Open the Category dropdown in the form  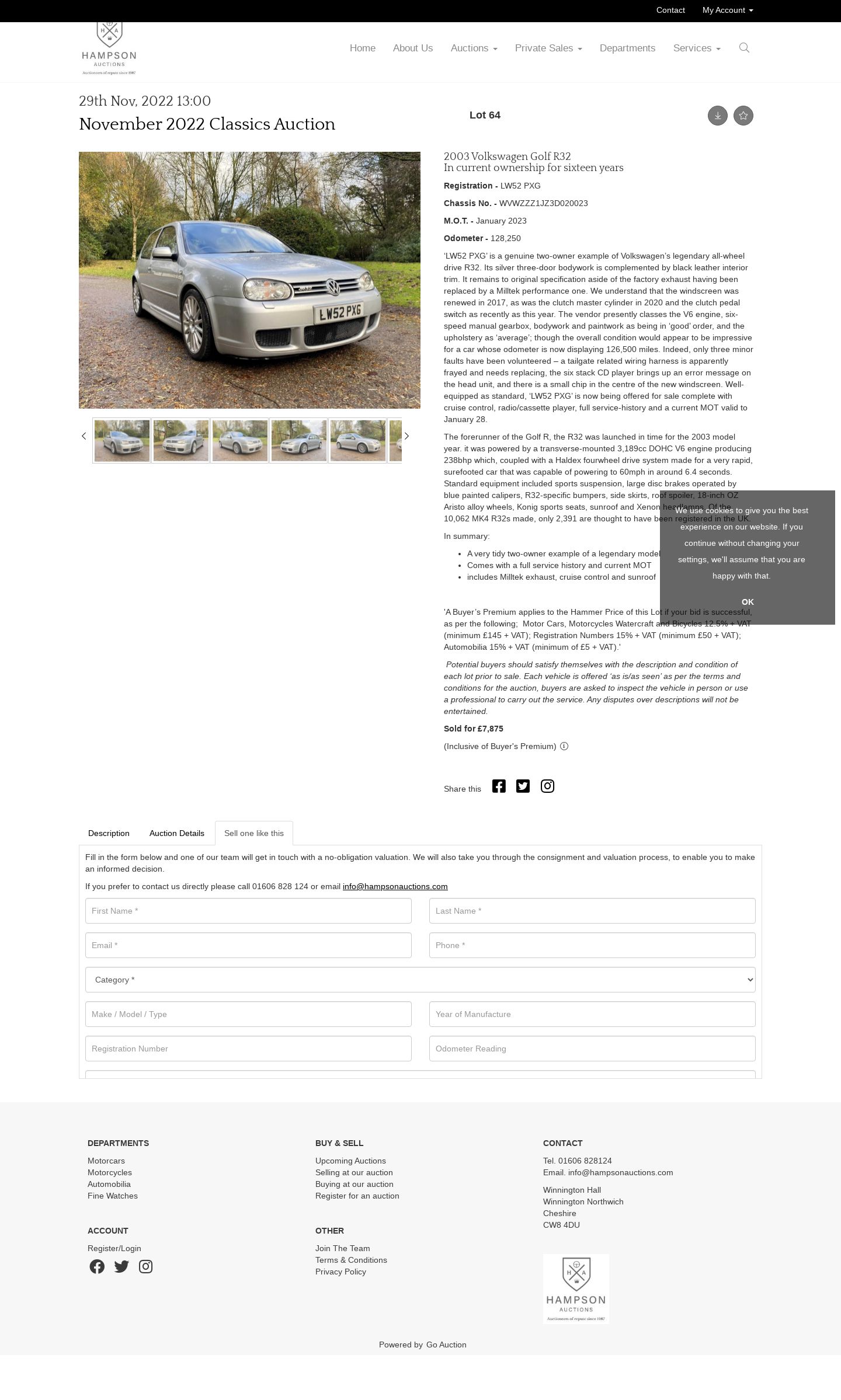click(x=420, y=980)
